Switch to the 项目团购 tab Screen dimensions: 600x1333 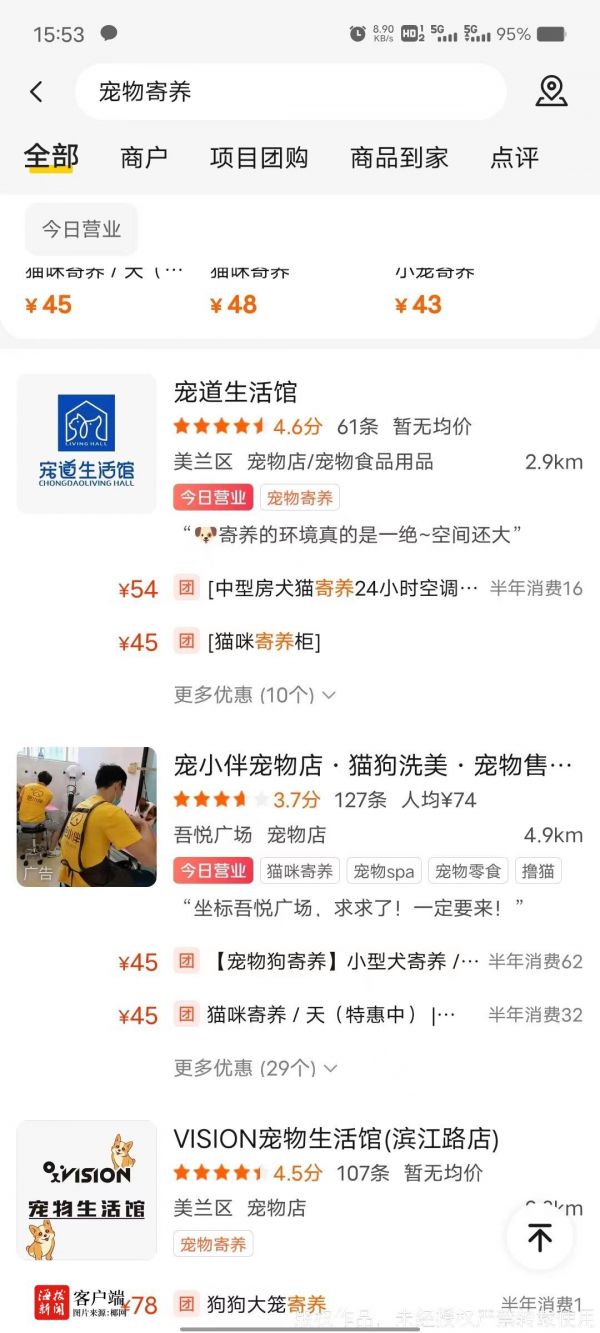point(259,158)
